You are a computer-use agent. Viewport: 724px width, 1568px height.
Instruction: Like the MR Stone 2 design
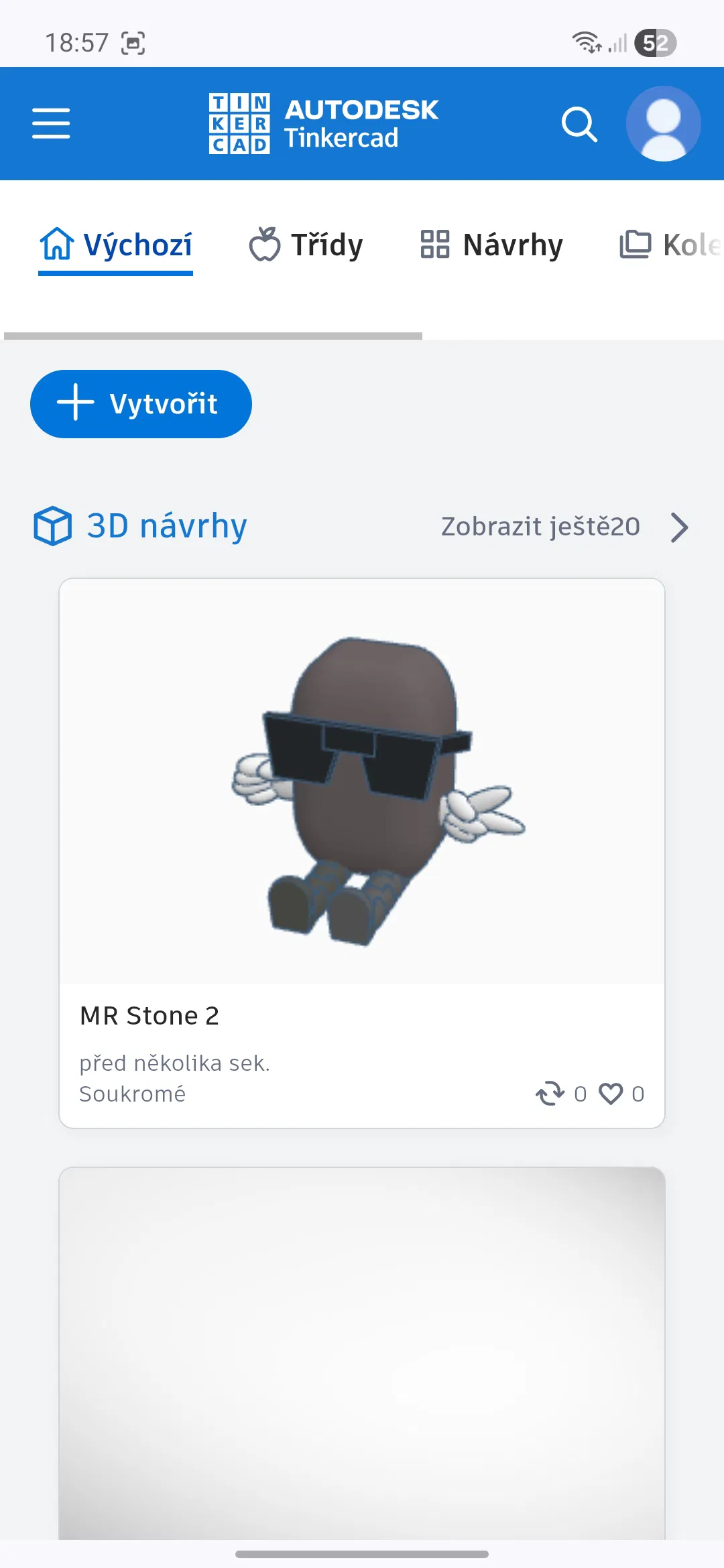click(611, 1094)
